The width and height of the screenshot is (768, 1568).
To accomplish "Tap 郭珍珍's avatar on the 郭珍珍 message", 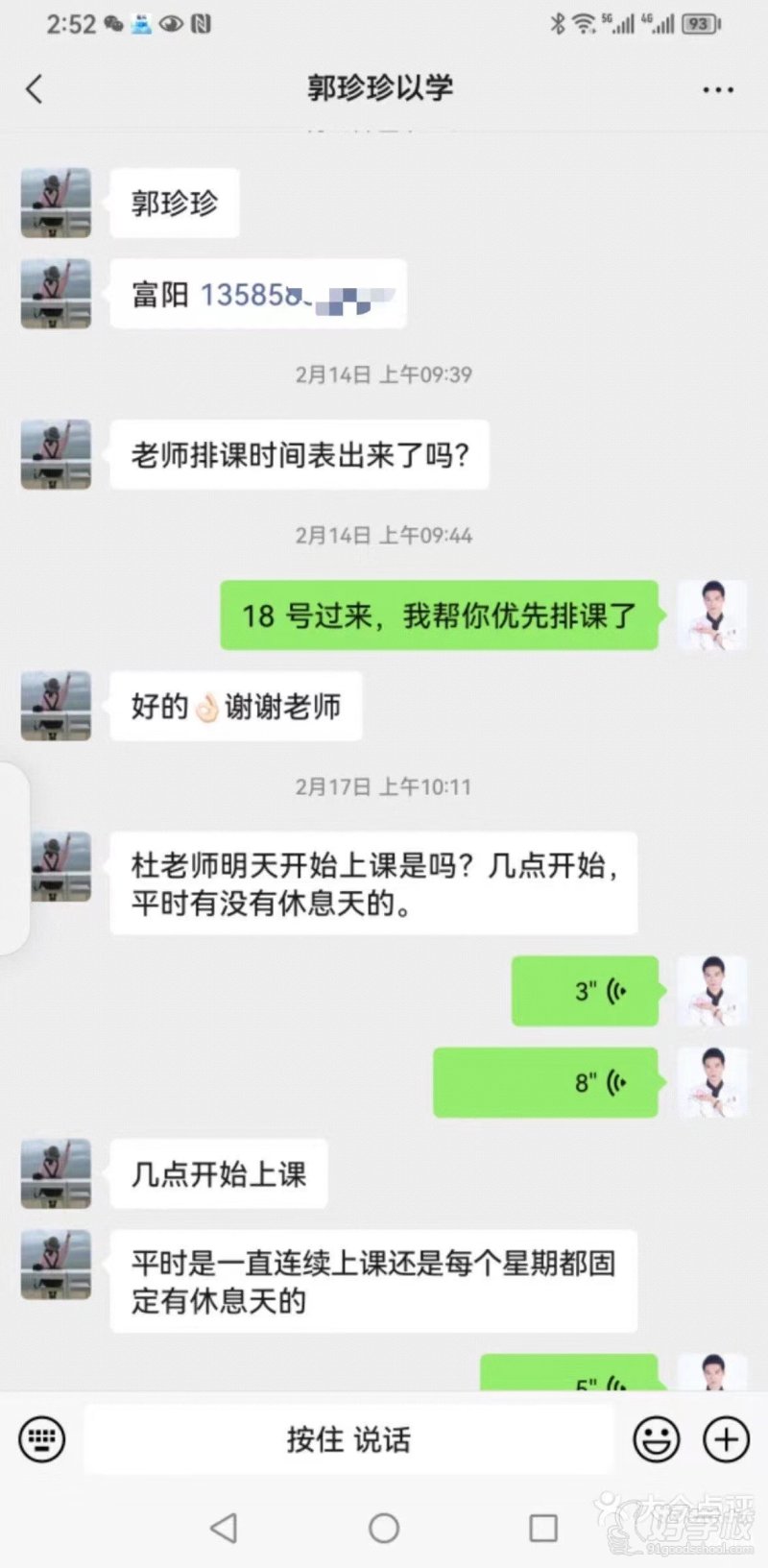I will pos(55,202).
